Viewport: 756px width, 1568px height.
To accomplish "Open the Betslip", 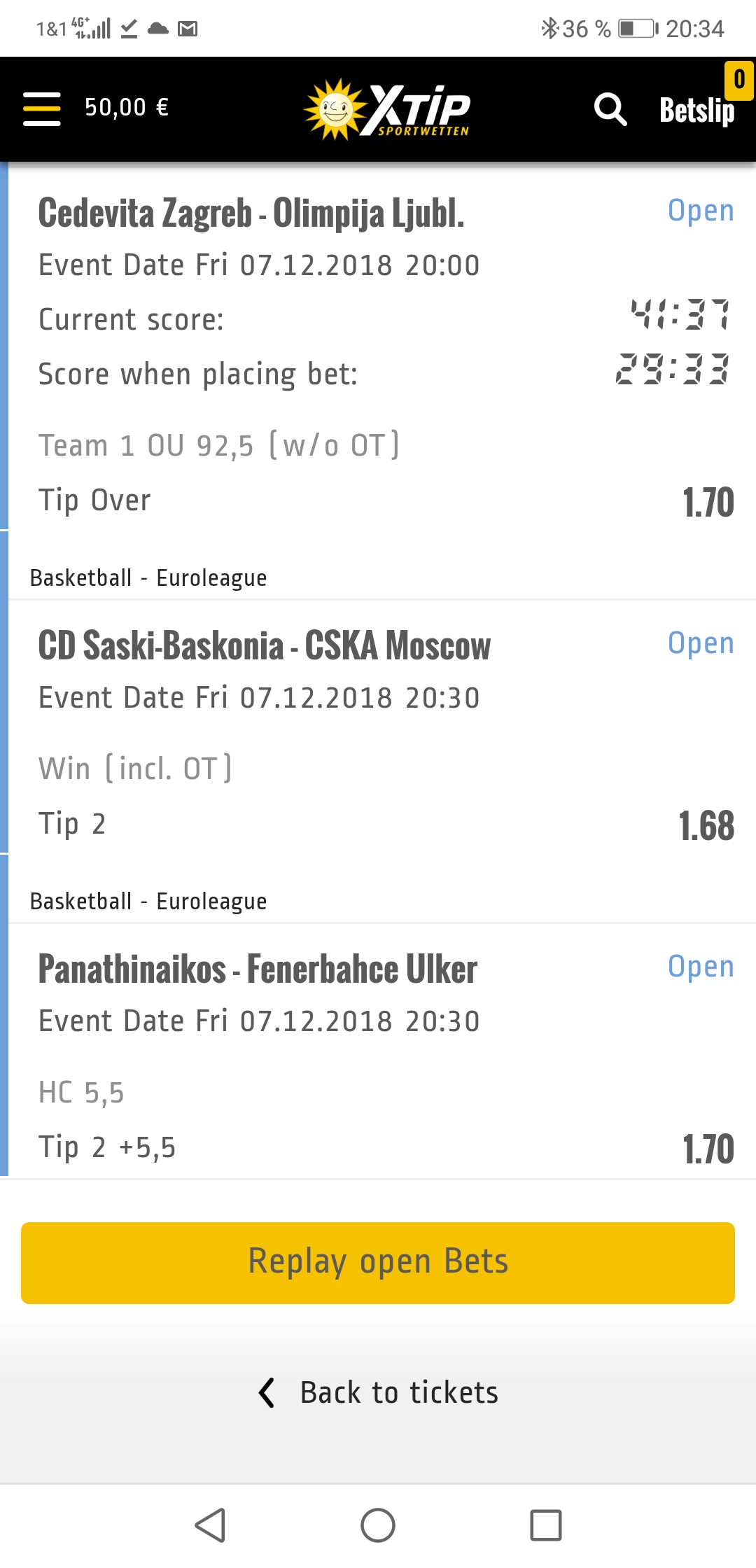I will (x=697, y=111).
